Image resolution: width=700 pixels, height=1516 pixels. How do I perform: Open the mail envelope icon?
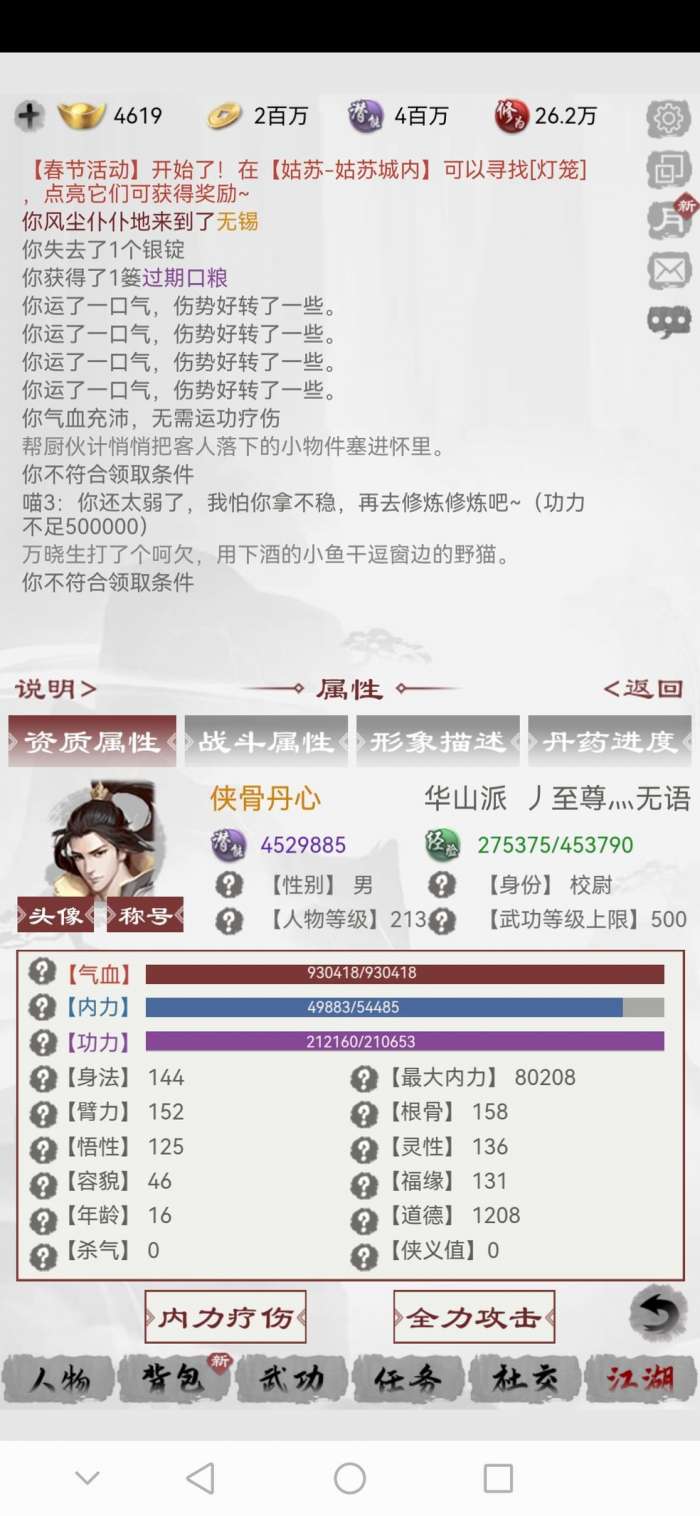(x=668, y=270)
